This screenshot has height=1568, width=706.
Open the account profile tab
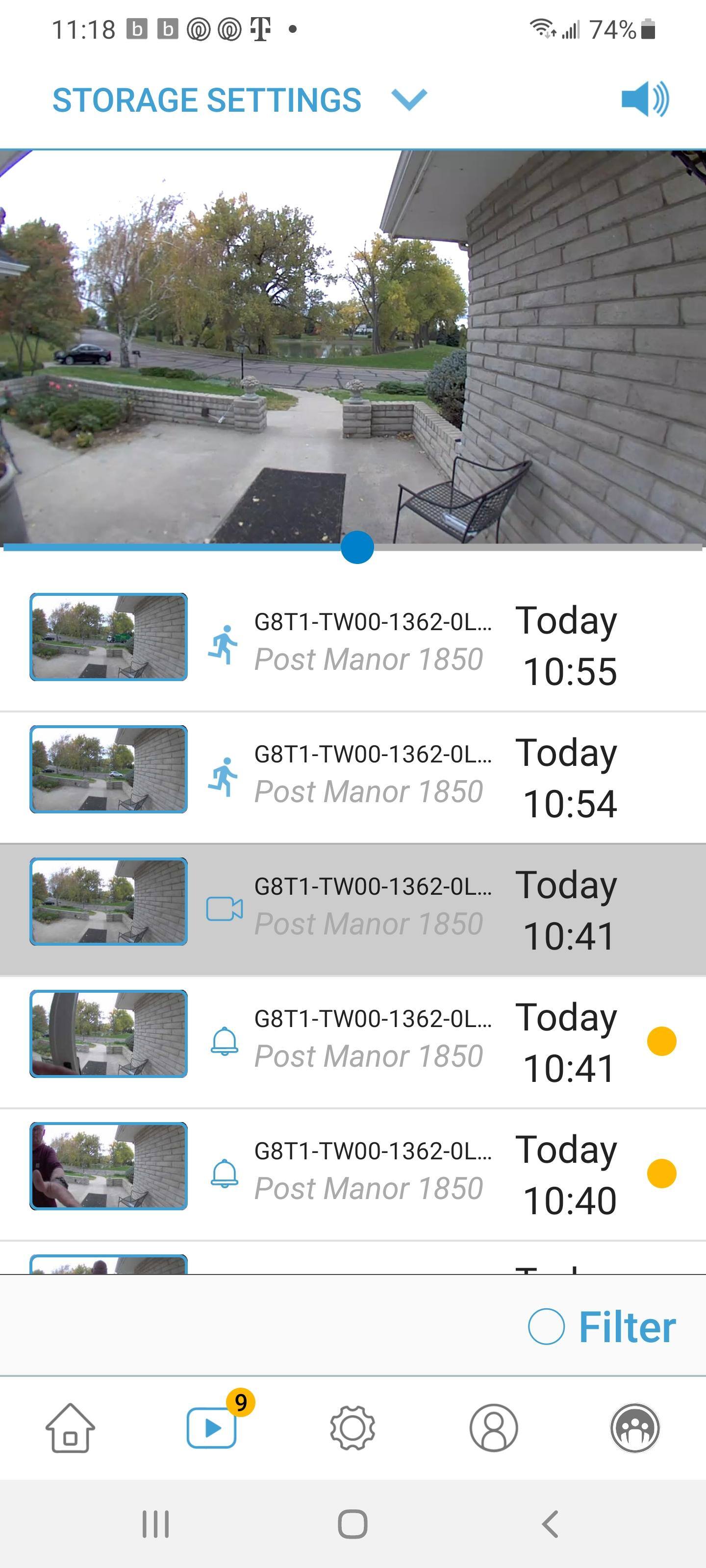(493, 1427)
